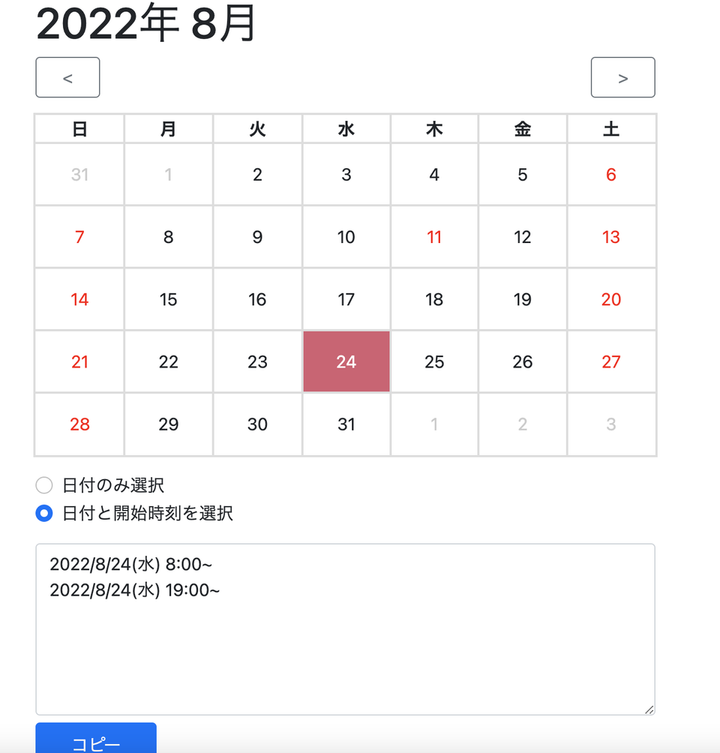Screen dimensions: 720x753
Task: Pick August 15 on the calendar
Action: [x=168, y=299]
